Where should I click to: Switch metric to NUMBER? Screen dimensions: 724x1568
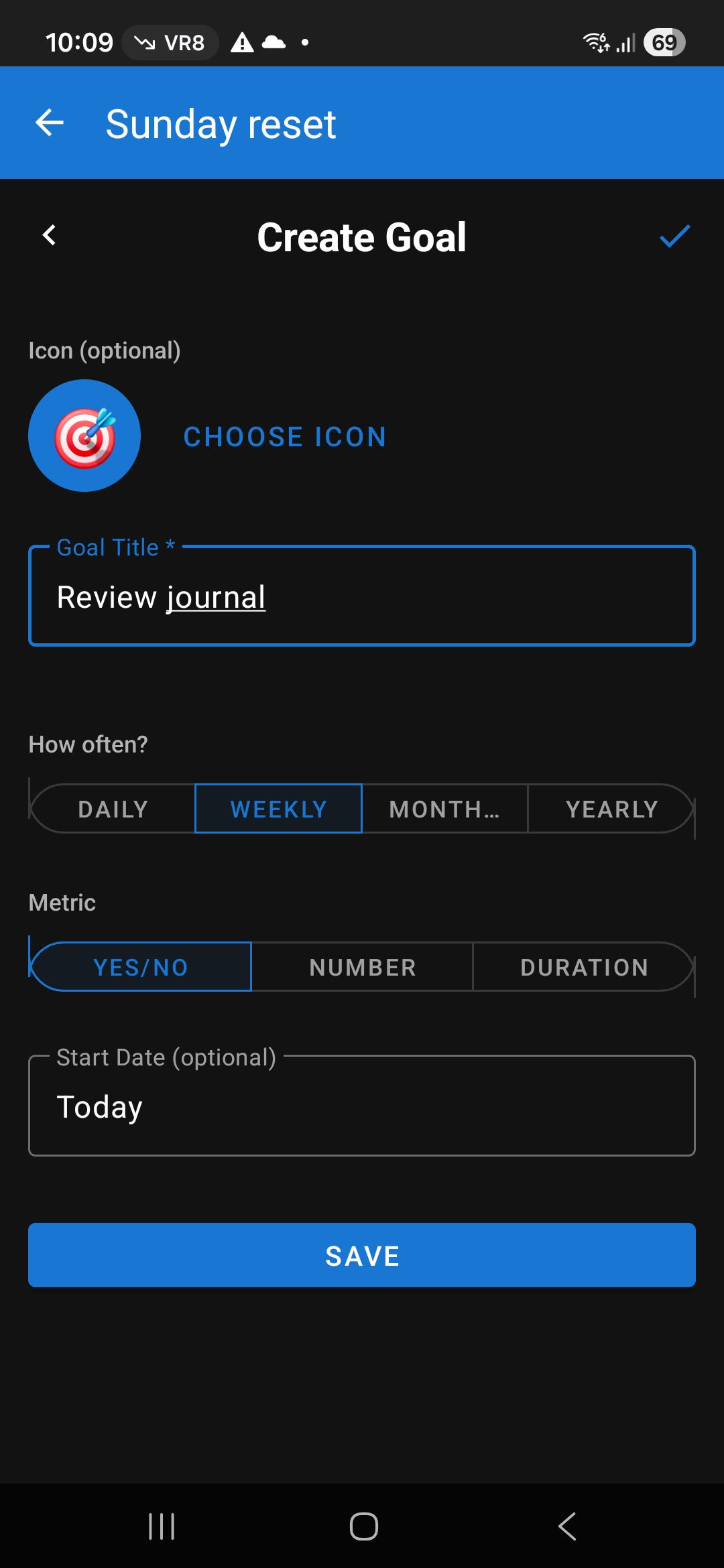coord(362,967)
